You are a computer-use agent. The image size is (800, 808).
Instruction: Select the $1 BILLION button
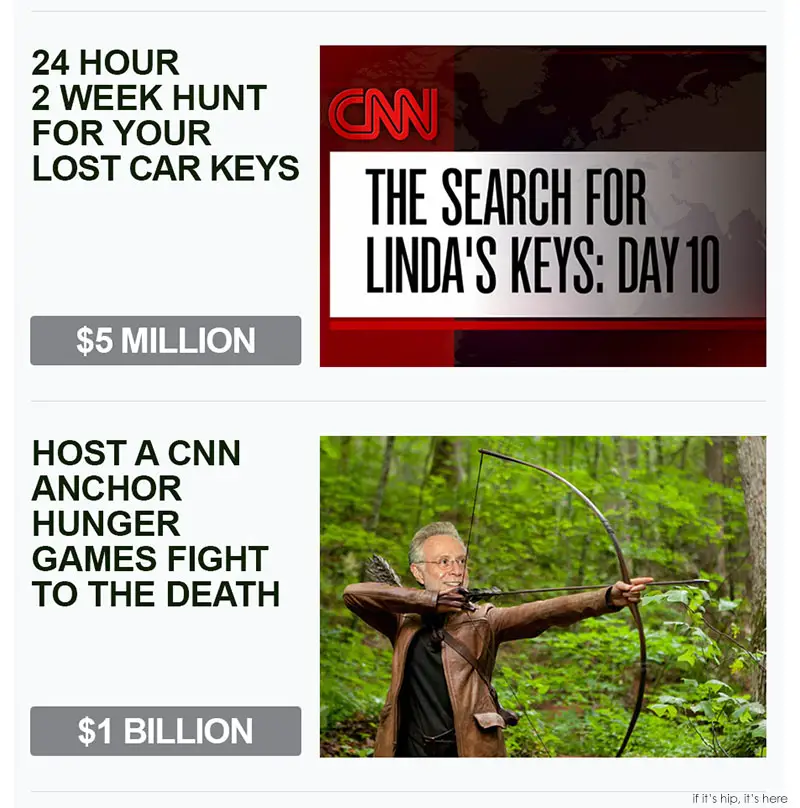(x=165, y=731)
